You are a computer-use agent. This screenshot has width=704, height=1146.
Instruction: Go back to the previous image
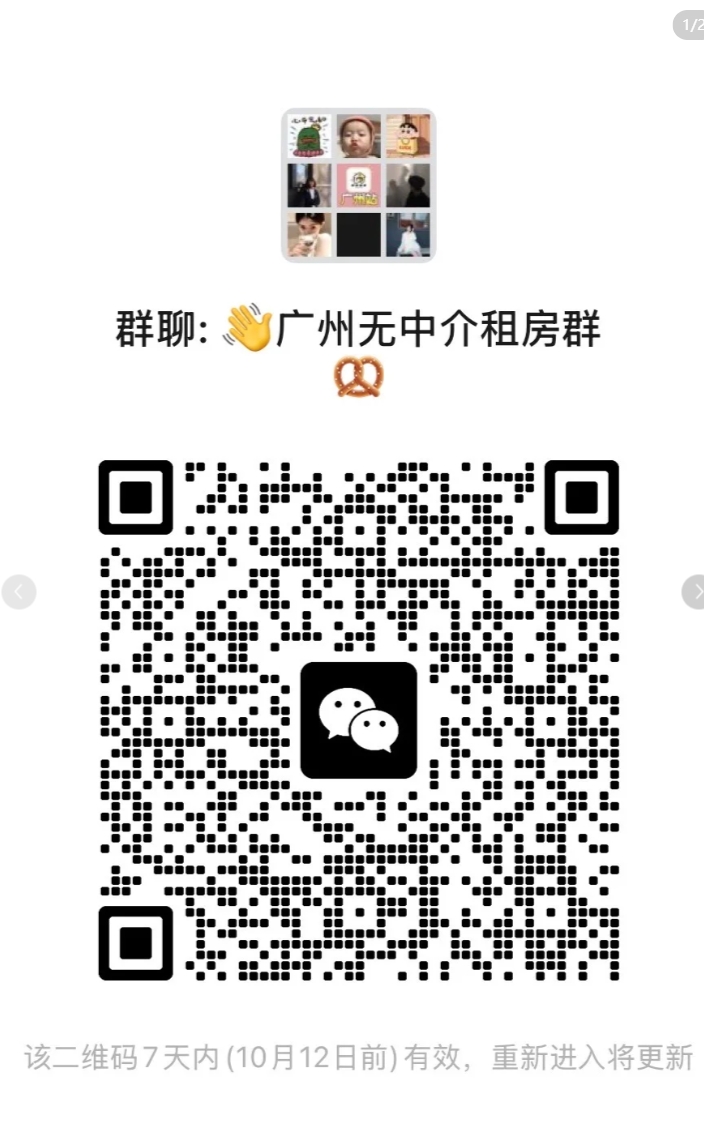point(19,592)
